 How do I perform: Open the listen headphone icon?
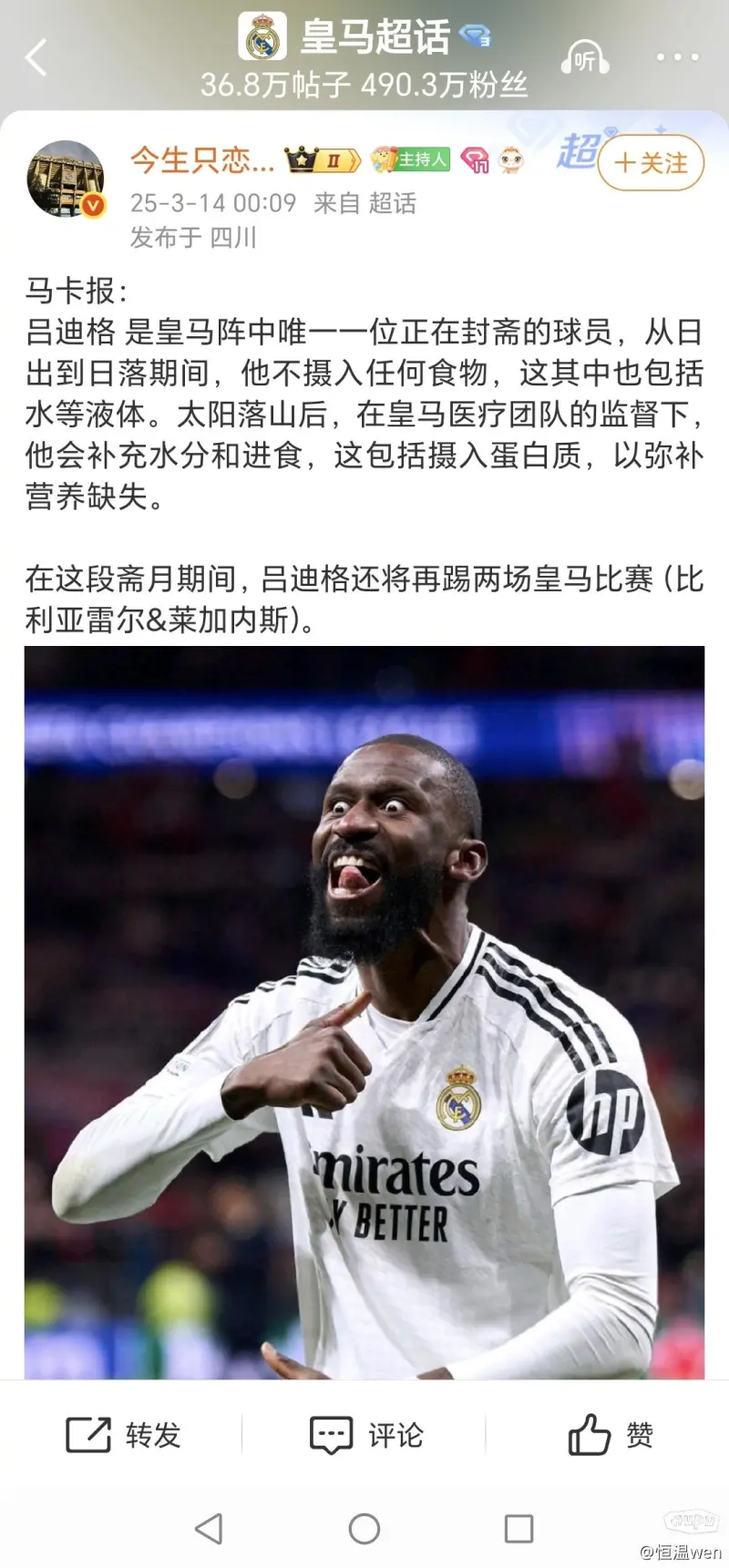click(585, 58)
